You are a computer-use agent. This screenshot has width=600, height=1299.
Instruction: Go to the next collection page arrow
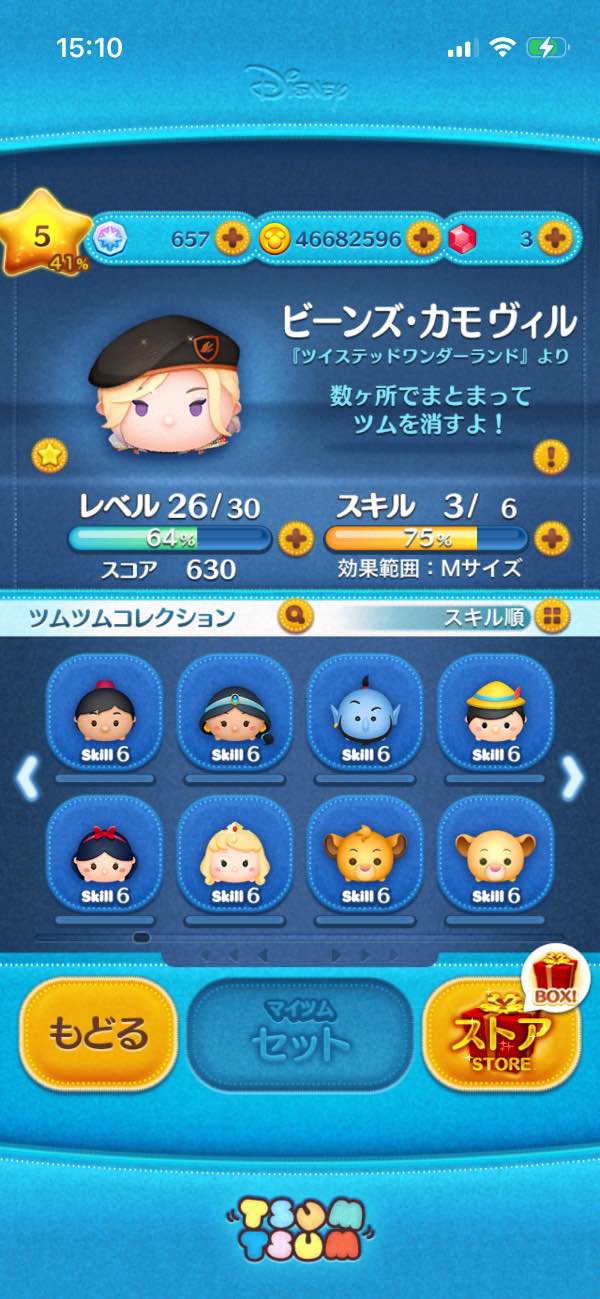click(x=573, y=778)
